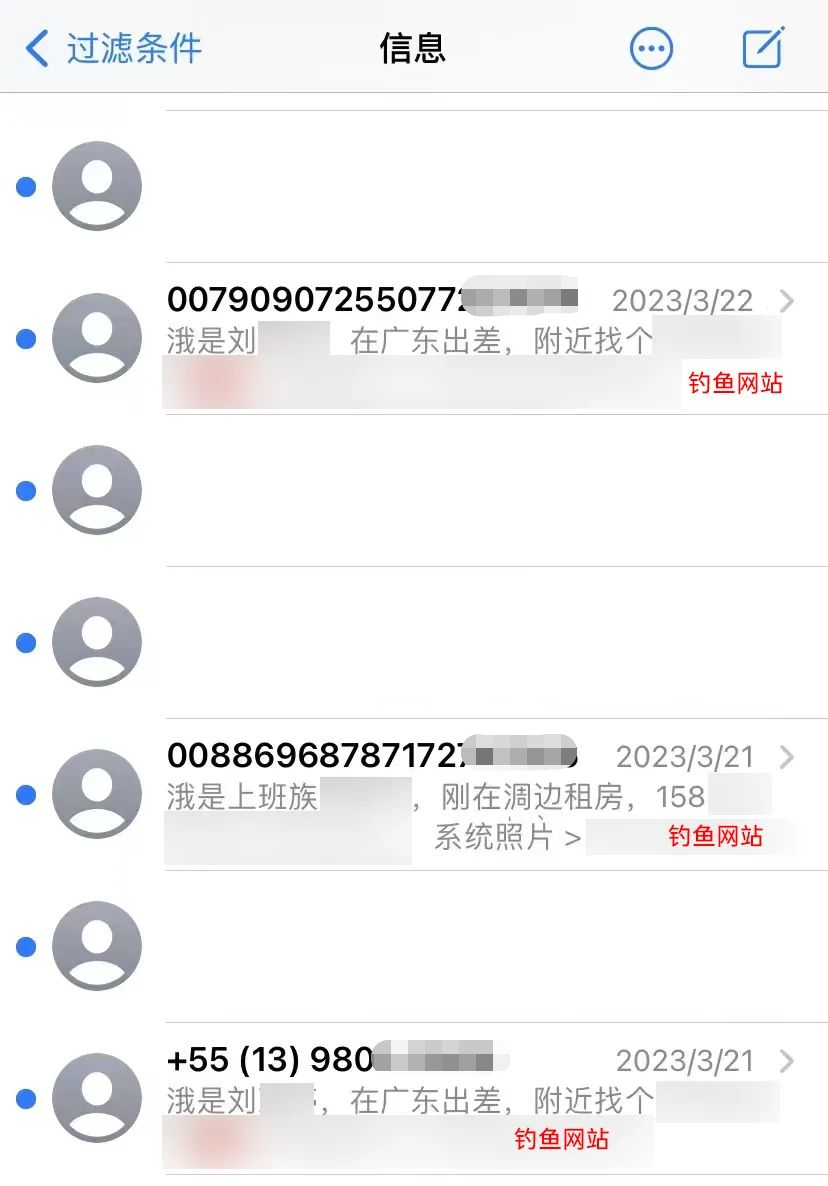The height and width of the screenshot is (1186, 828).
Task: Go back to 过滤条件 filters
Action: [x=113, y=48]
